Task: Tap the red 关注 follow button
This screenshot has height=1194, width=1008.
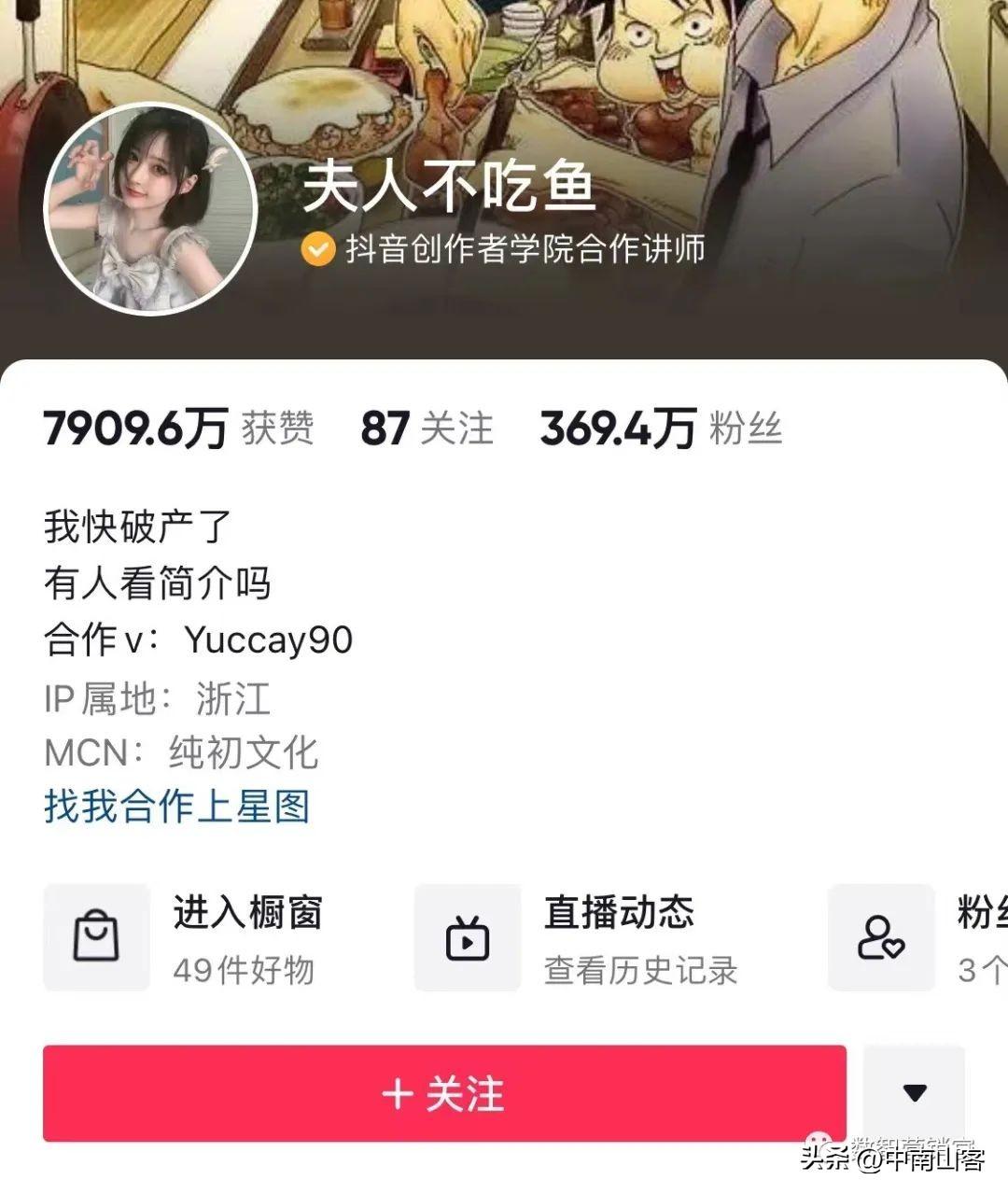Action: coord(444,1093)
